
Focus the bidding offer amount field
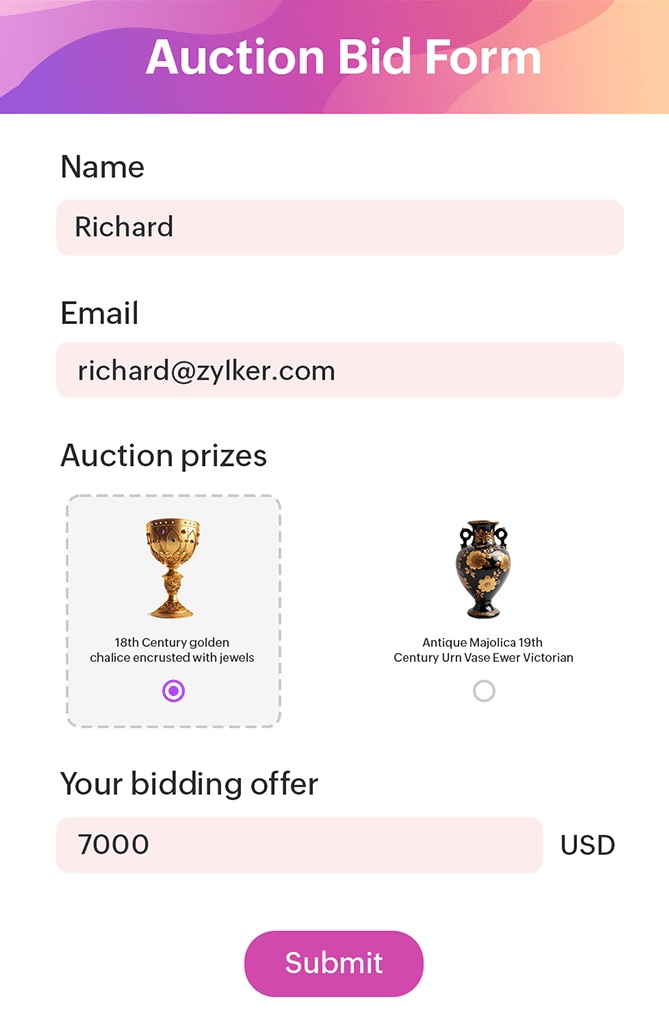pos(299,845)
